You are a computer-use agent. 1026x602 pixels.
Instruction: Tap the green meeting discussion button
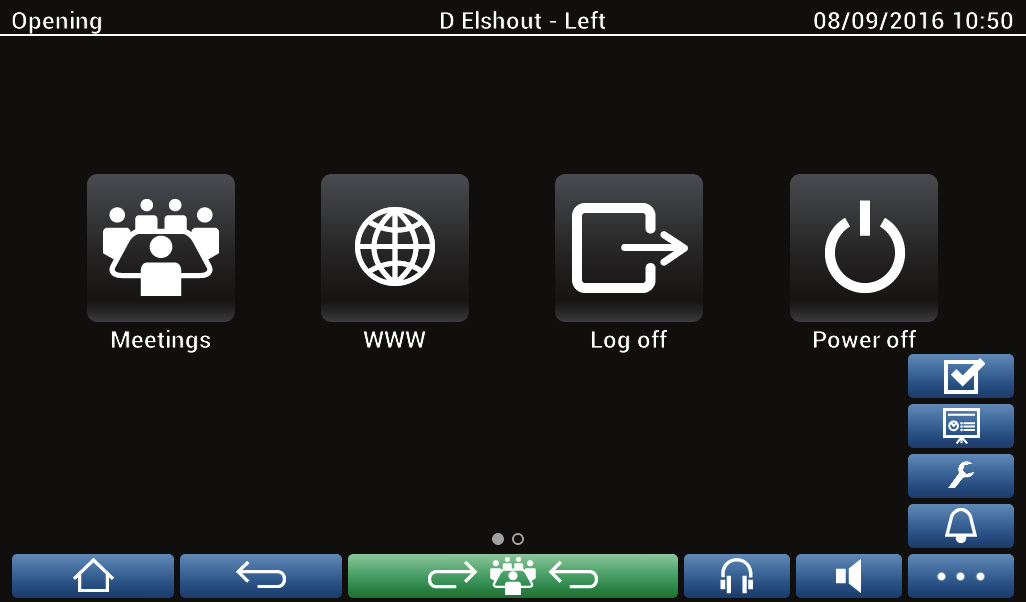pos(513,576)
